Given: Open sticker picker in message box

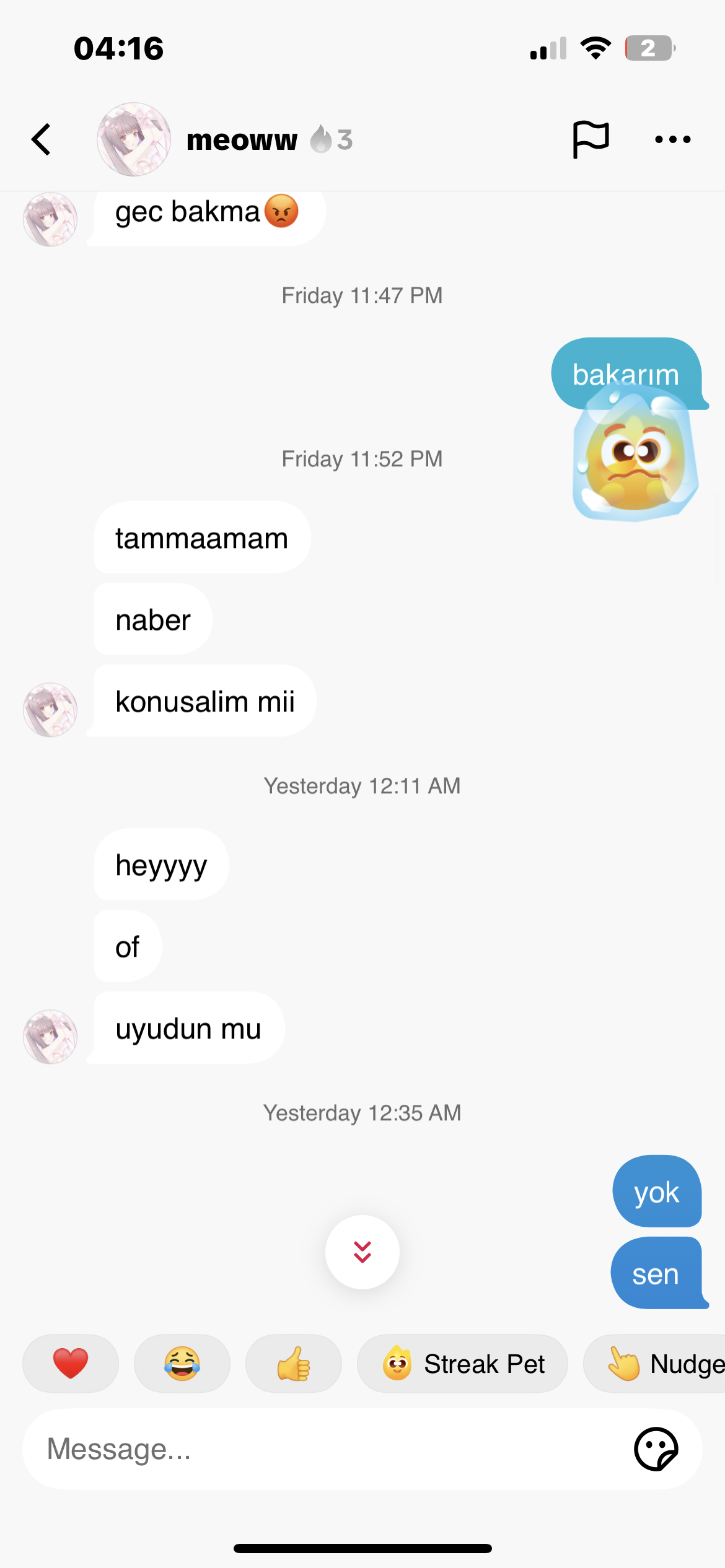Looking at the screenshot, I should tap(656, 1449).
